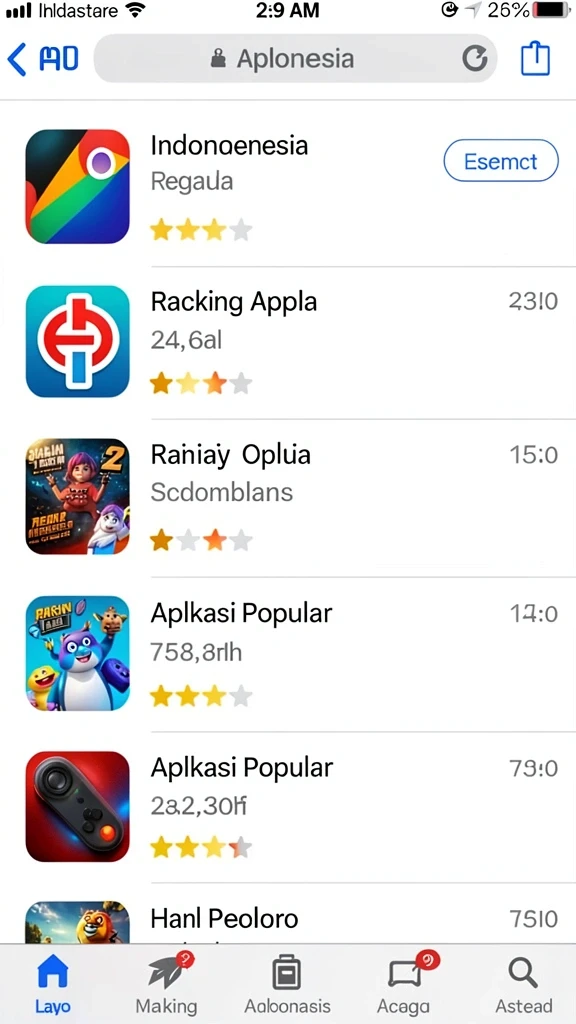This screenshot has width=576, height=1024.
Task: Open the Raniay Oplua listing
Action: pos(288,496)
